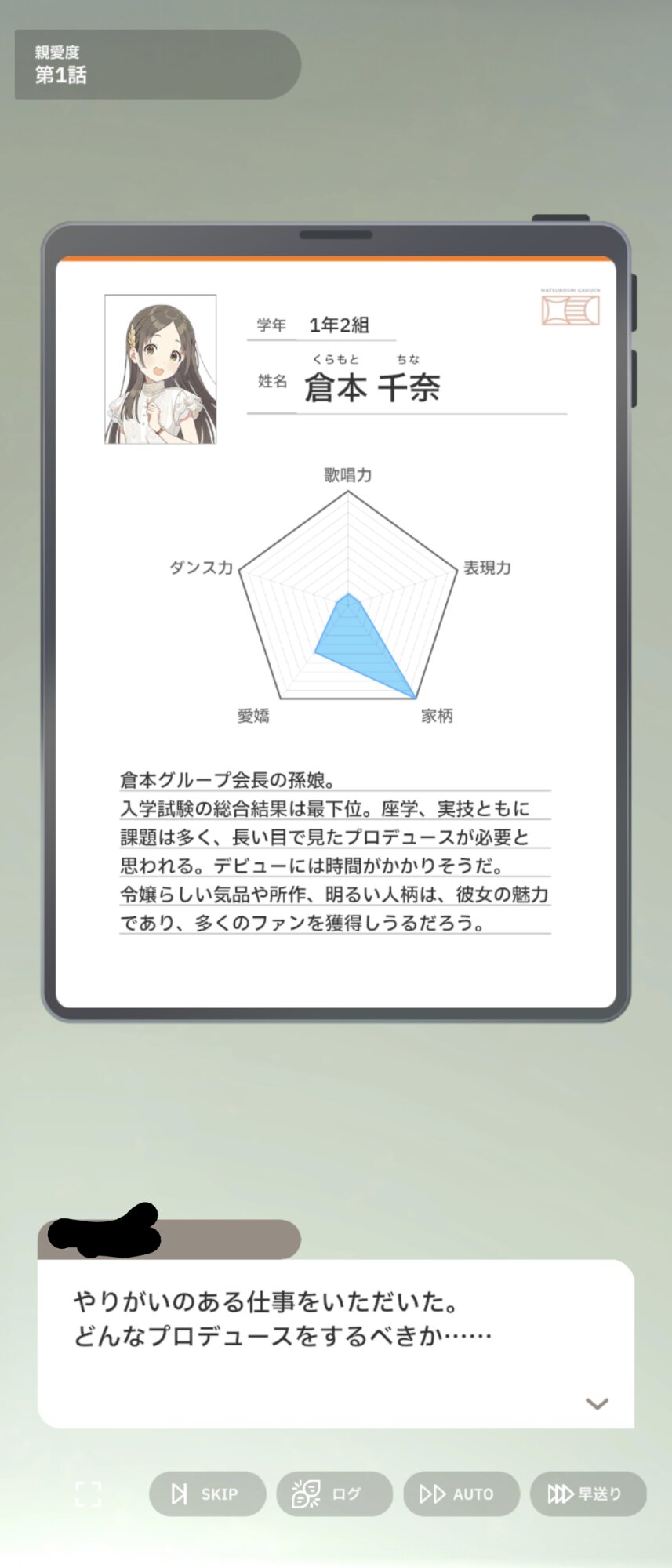Advance dialogue with the down chevron
The height and width of the screenshot is (1568, 672).
tap(597, 1403)
